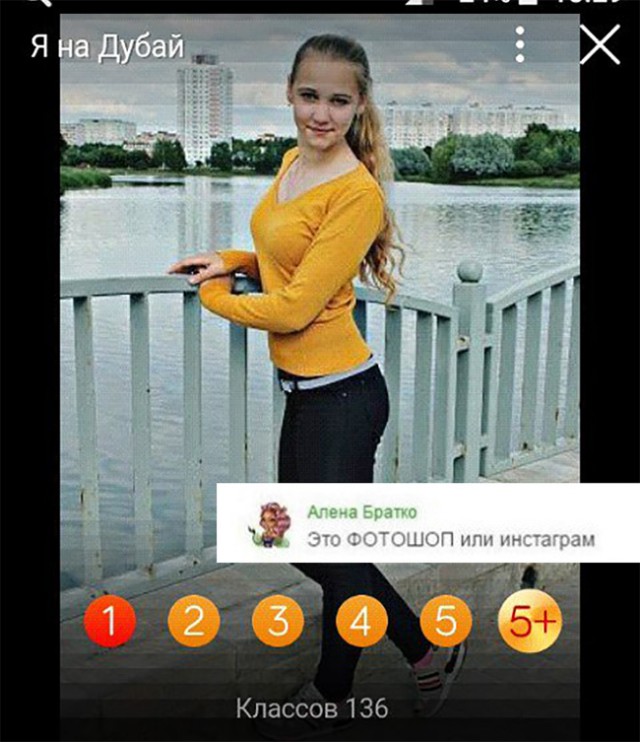Close the photo viewer
Screen dimensions: 640x742
[600, 45]
